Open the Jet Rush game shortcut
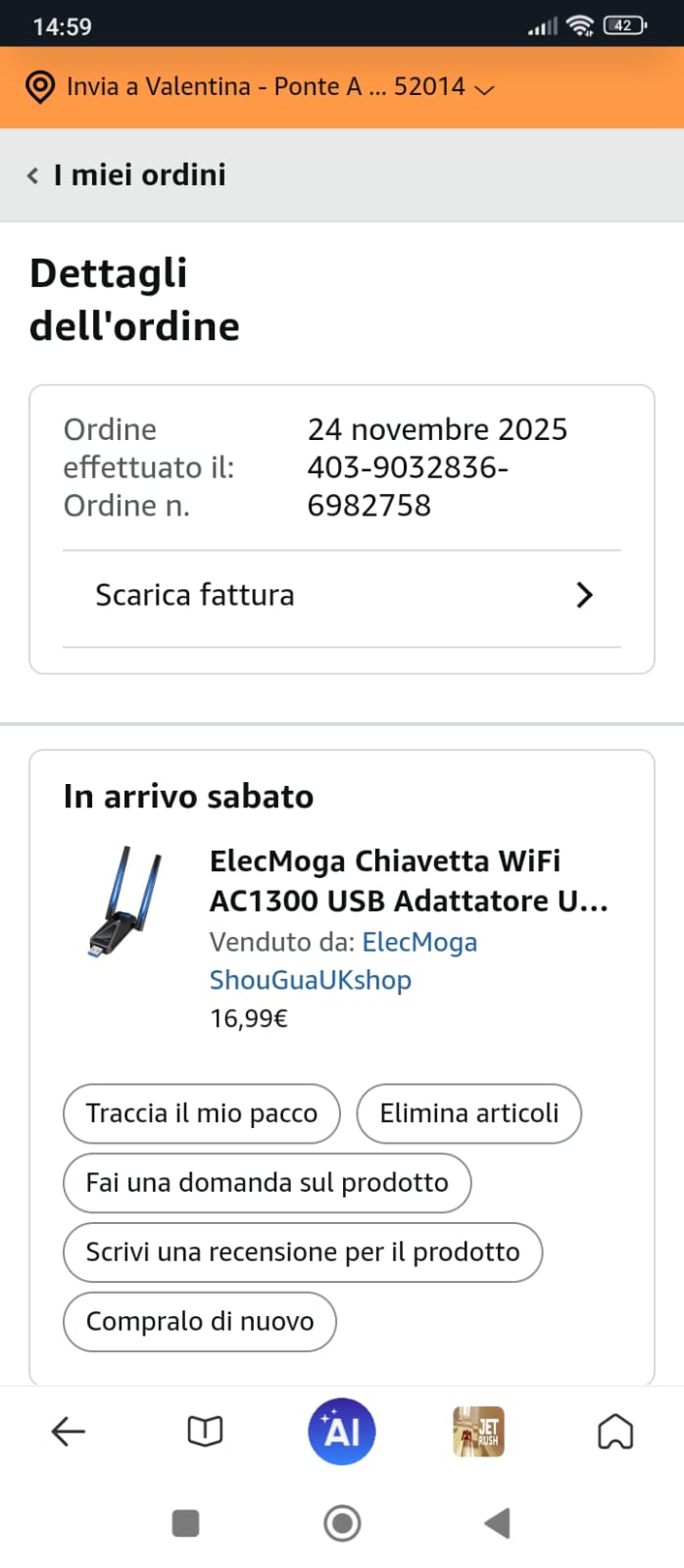The height and width of the screenshot is (1568, 684). [478, 1432]
